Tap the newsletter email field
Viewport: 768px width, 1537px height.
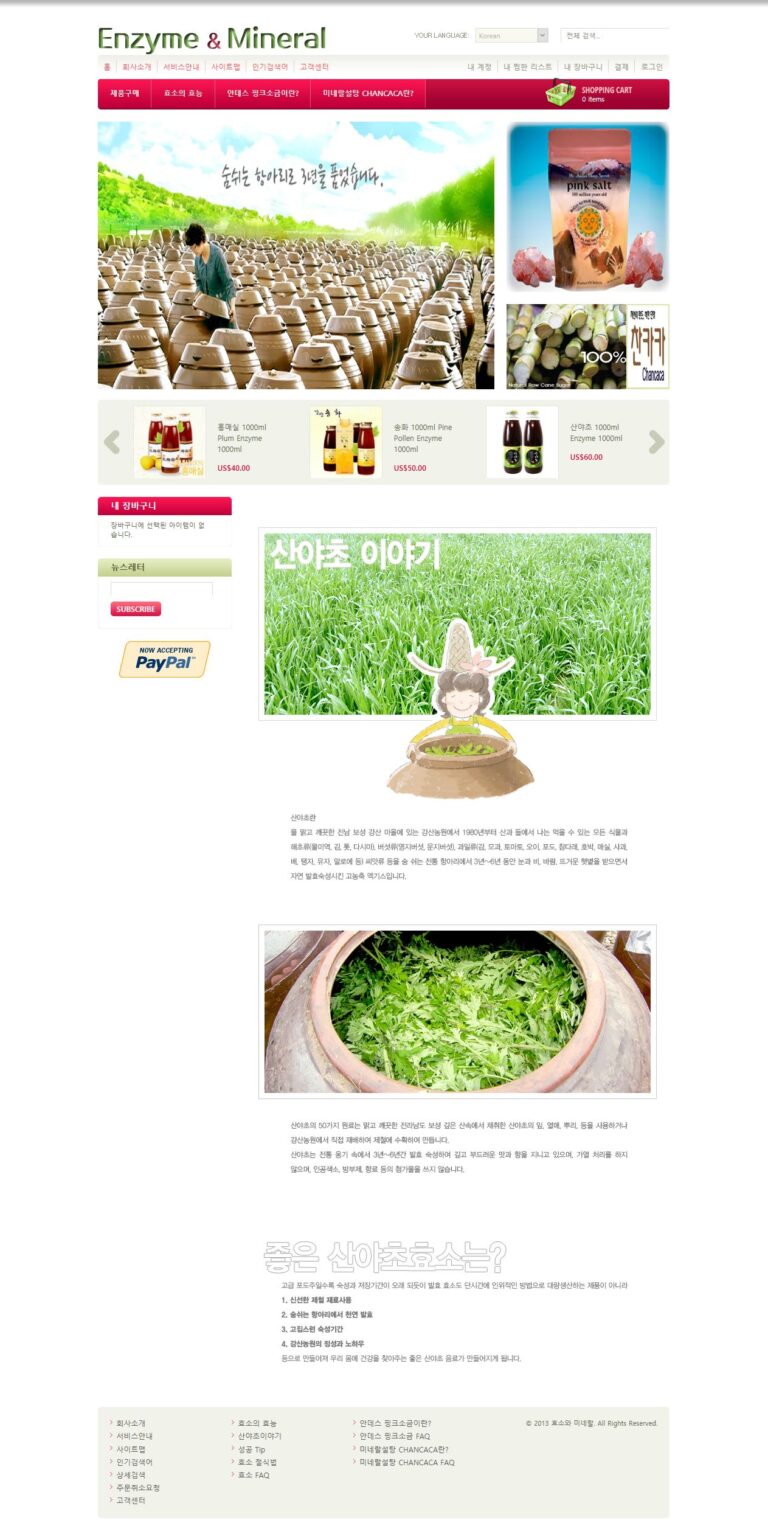[x=162, y=590]
